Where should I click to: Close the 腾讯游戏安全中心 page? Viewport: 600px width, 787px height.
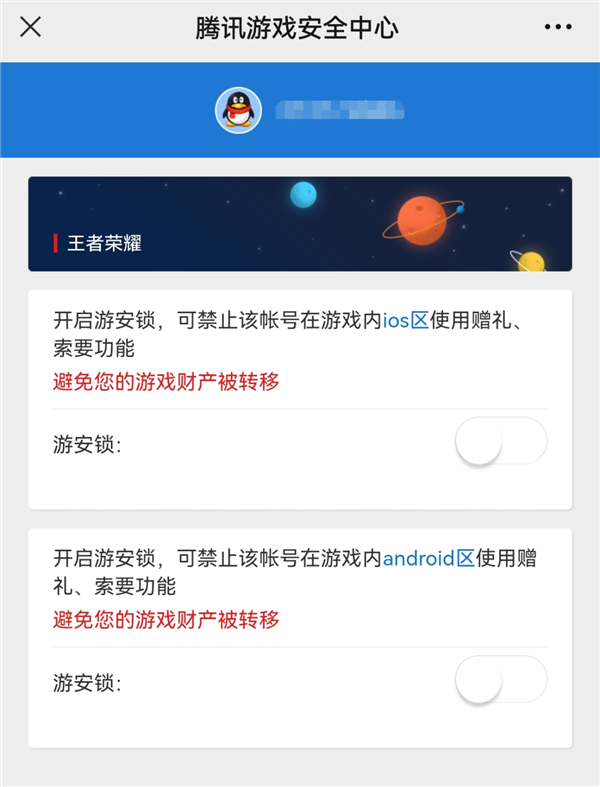pos(31,27)
